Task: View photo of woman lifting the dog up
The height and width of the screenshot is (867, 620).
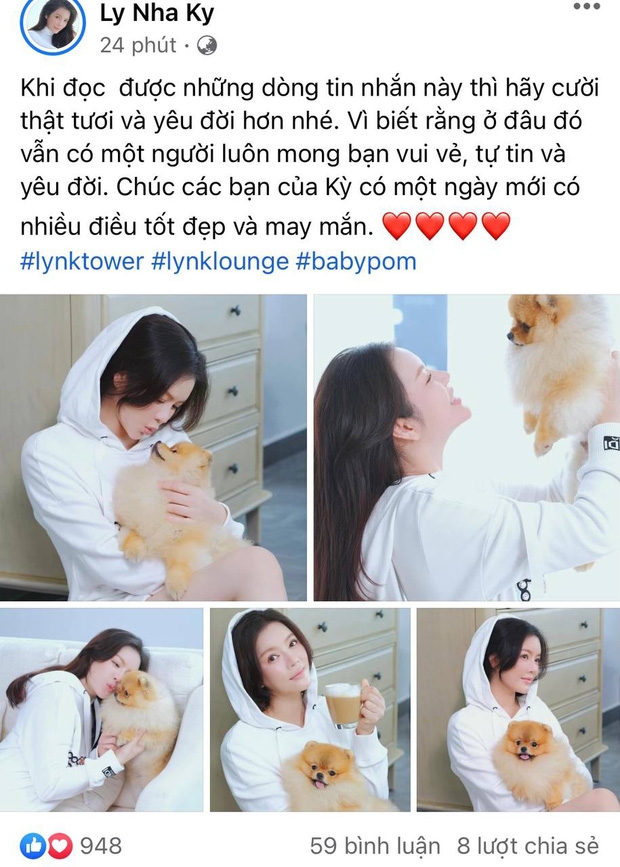Action: click(x=466, y=447)
